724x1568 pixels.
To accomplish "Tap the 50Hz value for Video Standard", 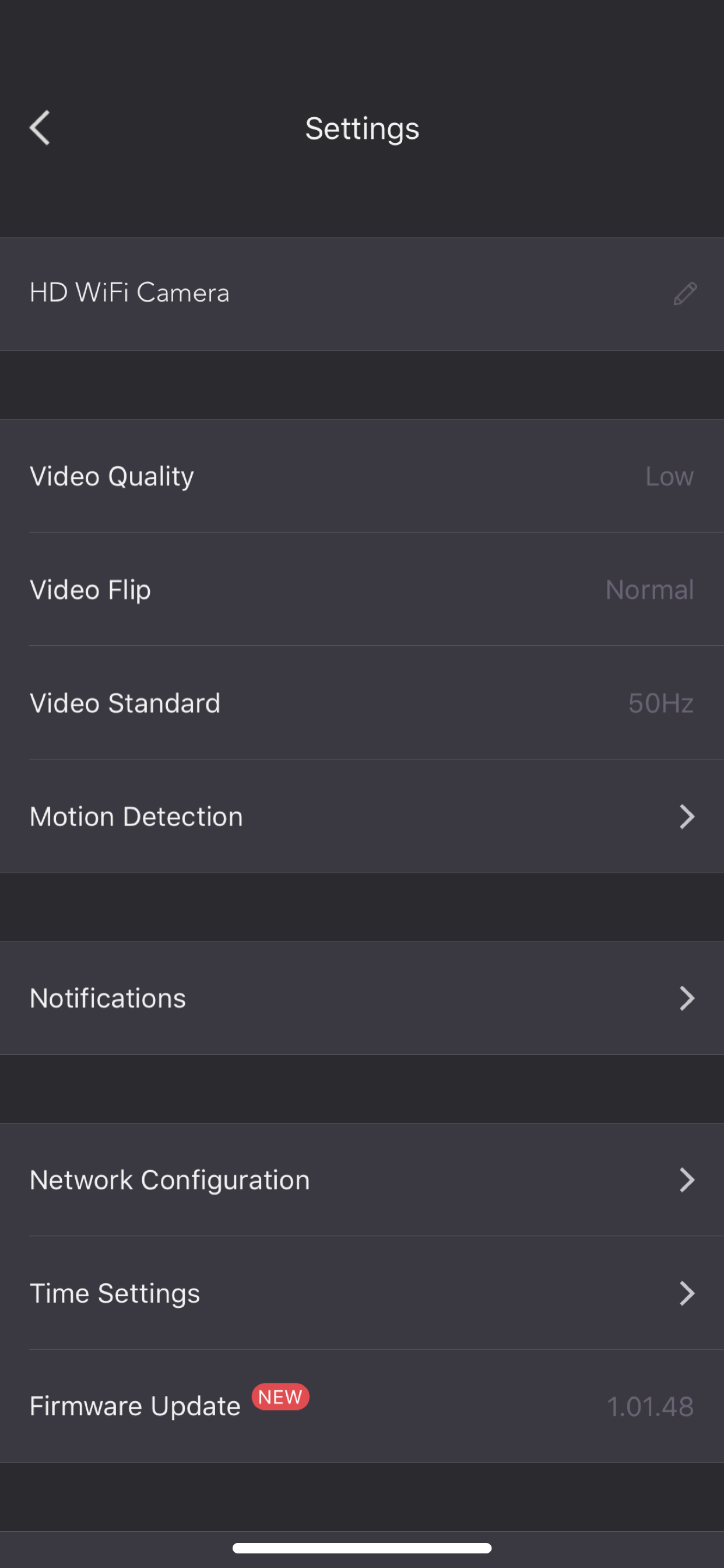I will tap(659, 703).
